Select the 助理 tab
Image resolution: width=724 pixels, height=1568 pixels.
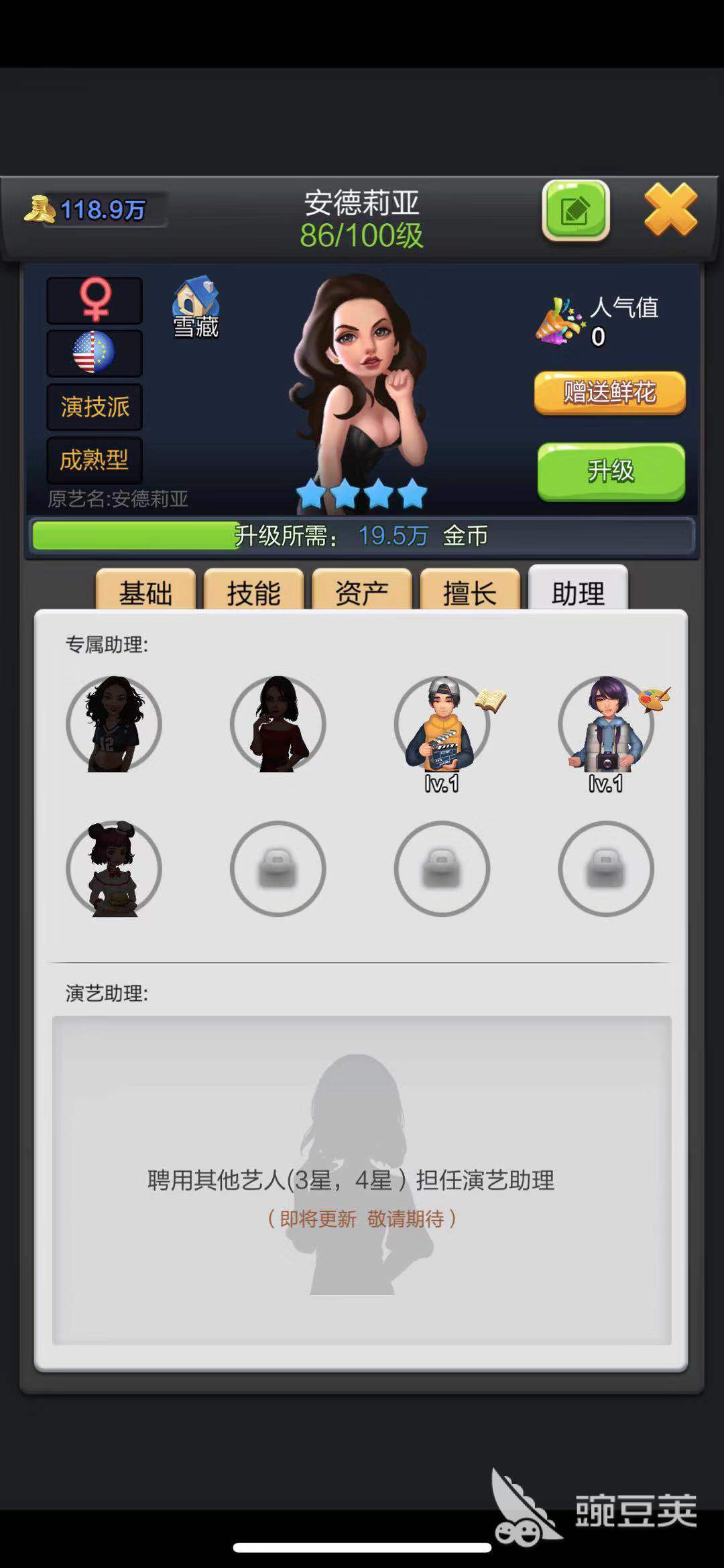coord(578,591)
